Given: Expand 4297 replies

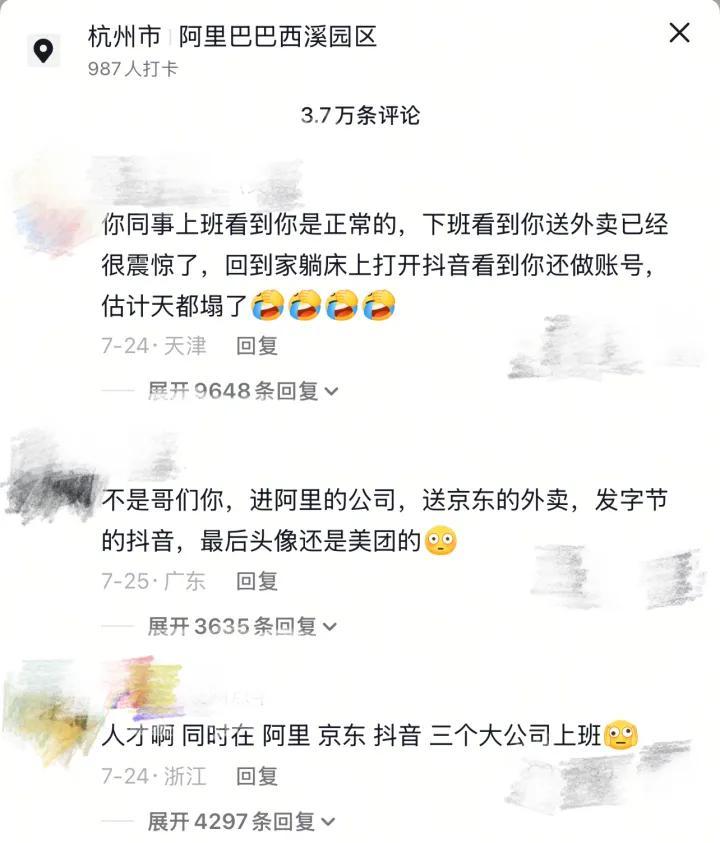Looking at the screenshot, I should [243, 821].
